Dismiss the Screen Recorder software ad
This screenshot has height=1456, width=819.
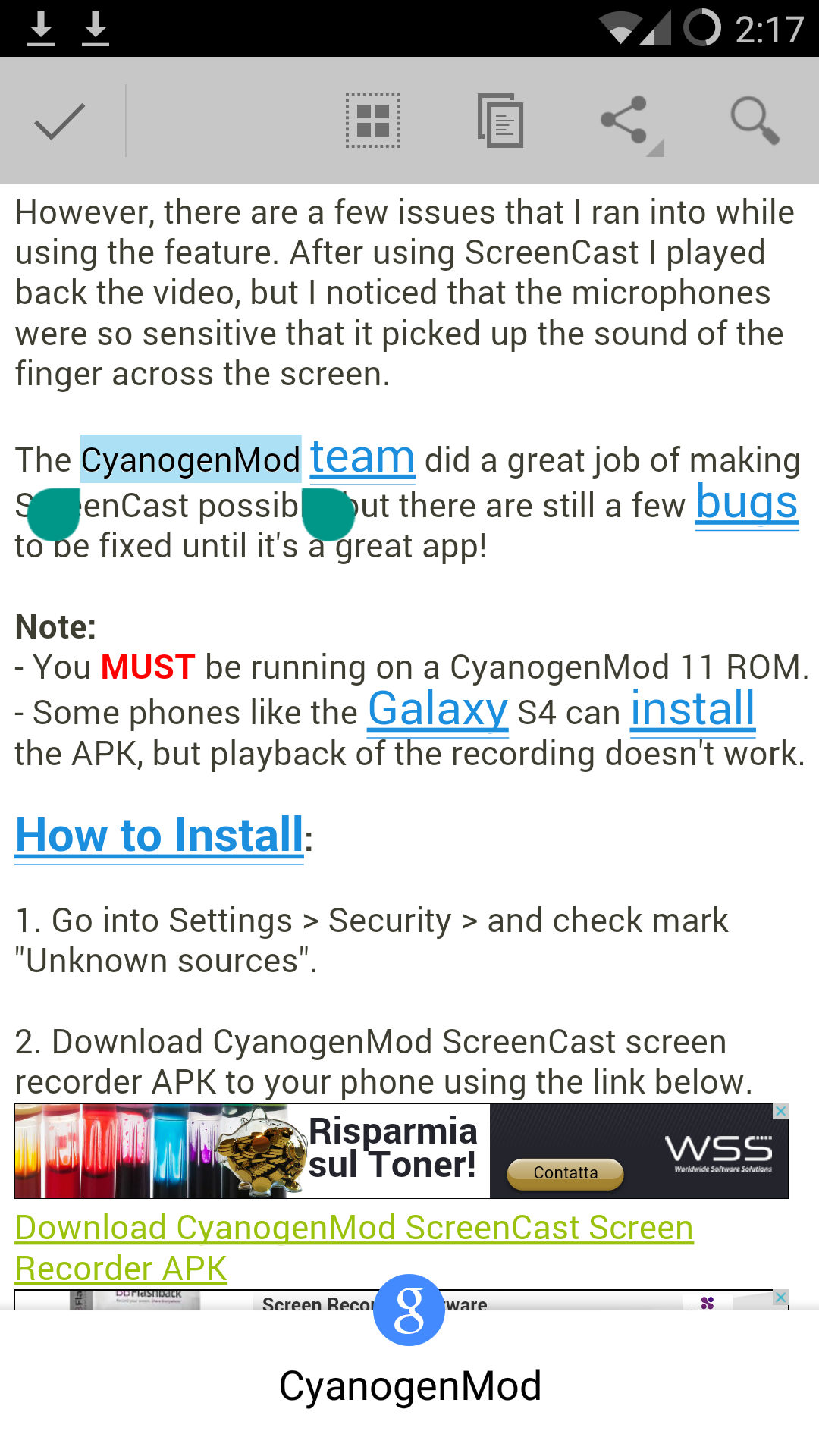(780, 1298)
